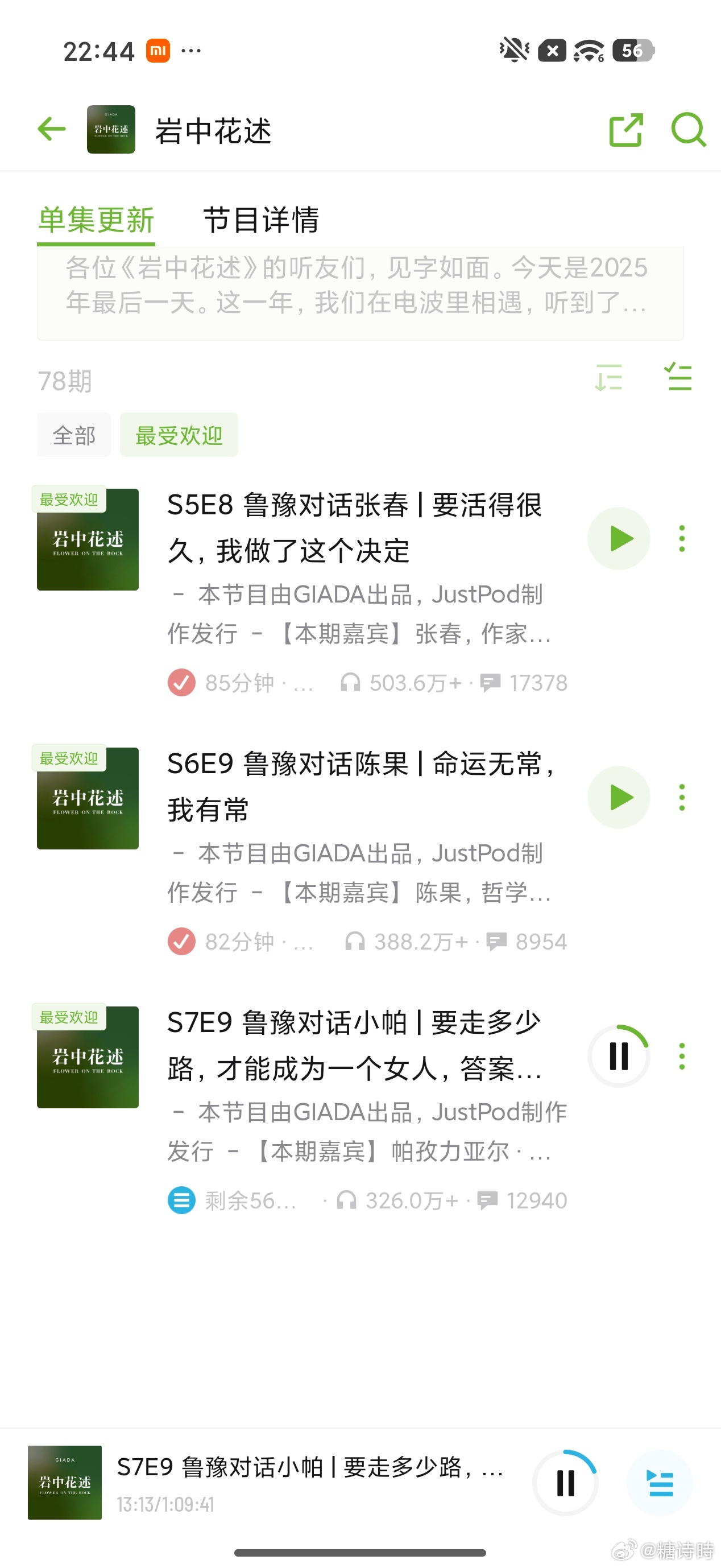This screenshot has width=721, height=1568.
Task: Pause playback in the bottom mini player
Action: coord(565,1483)
